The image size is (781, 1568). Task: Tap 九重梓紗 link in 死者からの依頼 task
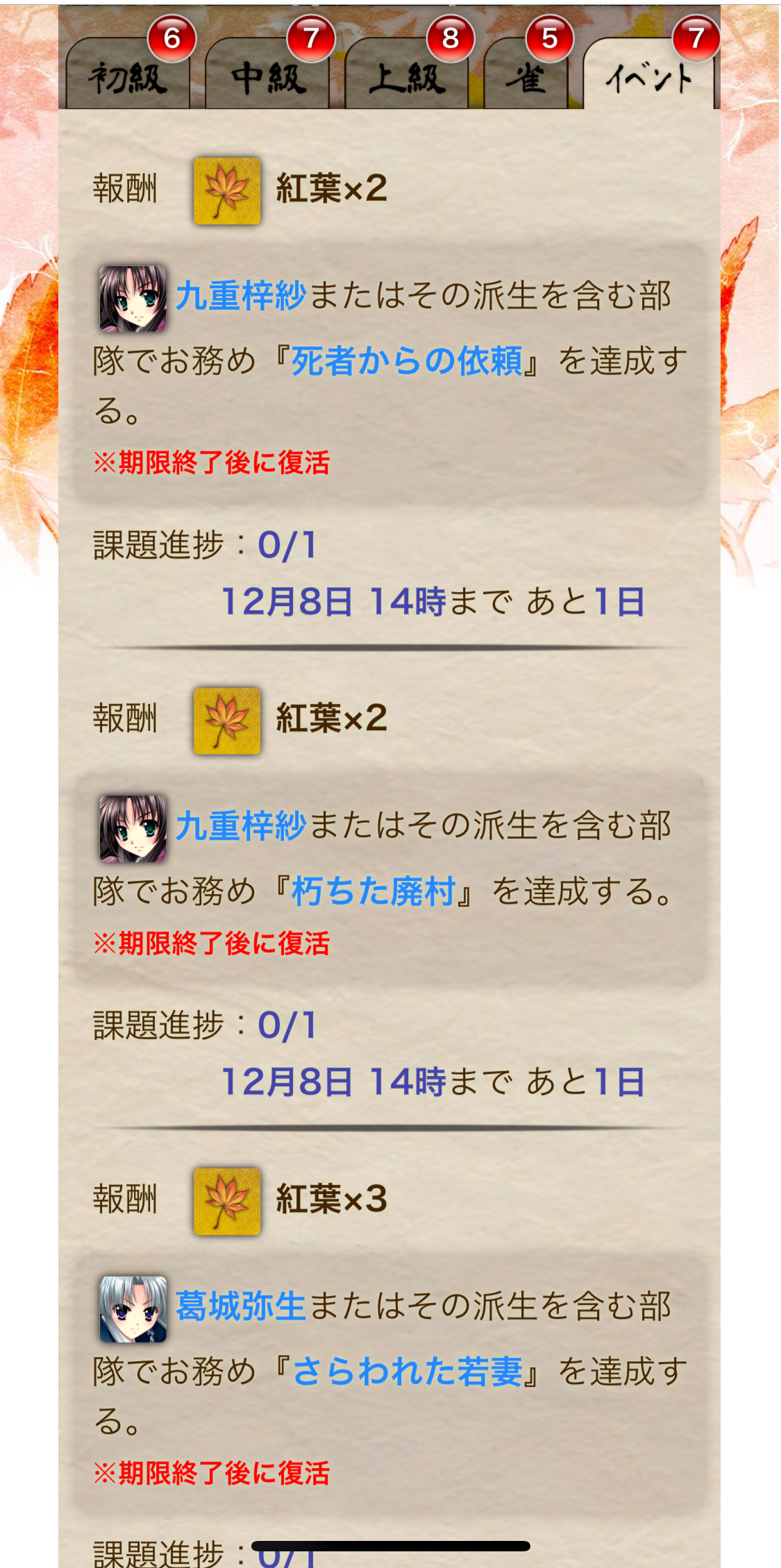click(x=240, y=296)
